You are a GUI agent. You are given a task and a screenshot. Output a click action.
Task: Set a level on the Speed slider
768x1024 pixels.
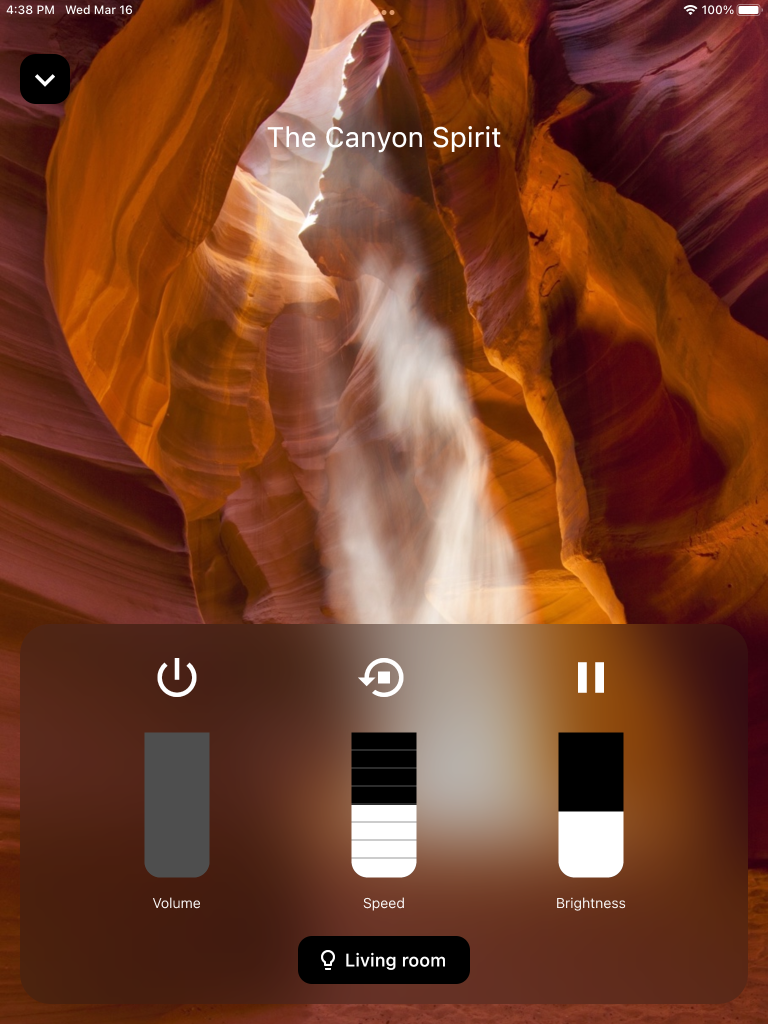(384, 804)
